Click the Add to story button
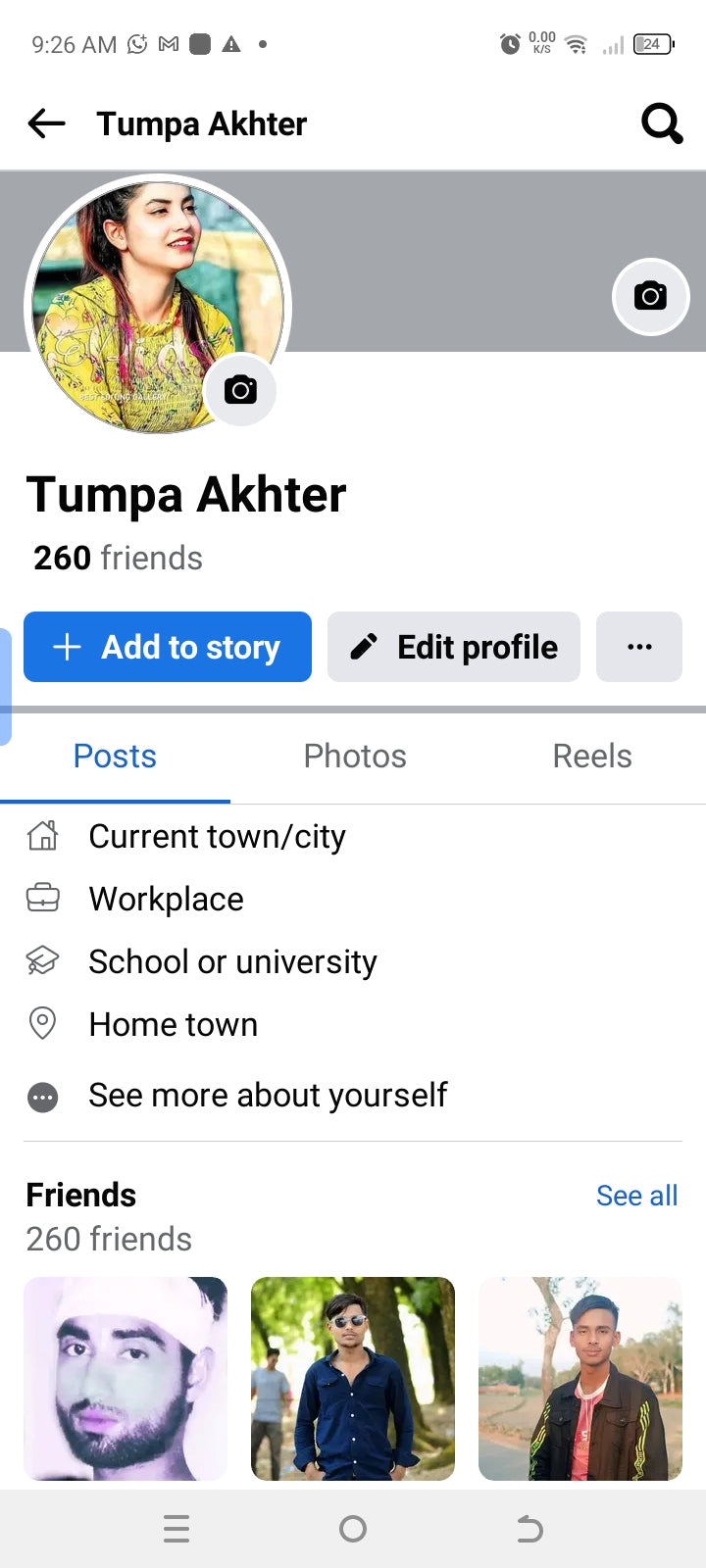Viewport: 706px width, 1568px height. [167, 647]
